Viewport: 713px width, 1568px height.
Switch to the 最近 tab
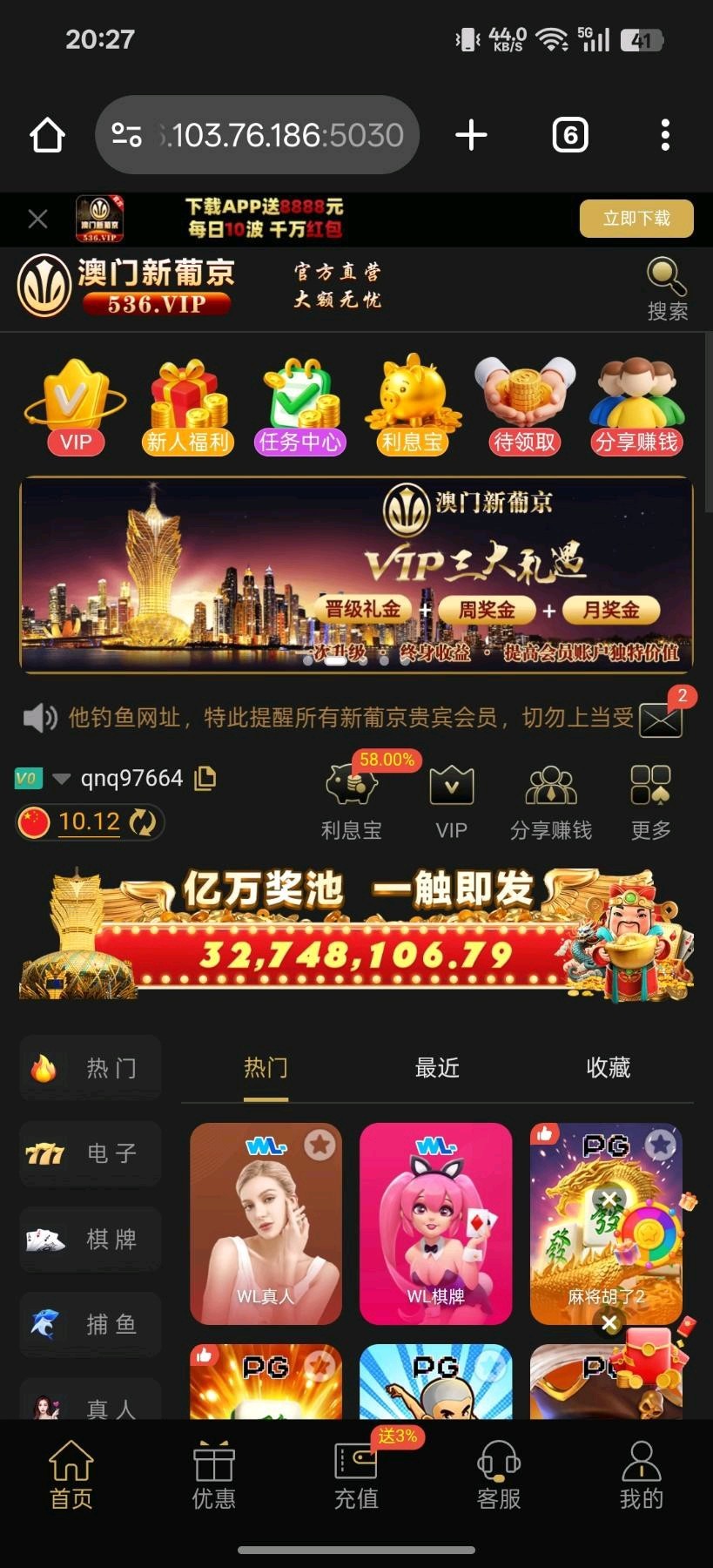click(x=437, y=1068)
